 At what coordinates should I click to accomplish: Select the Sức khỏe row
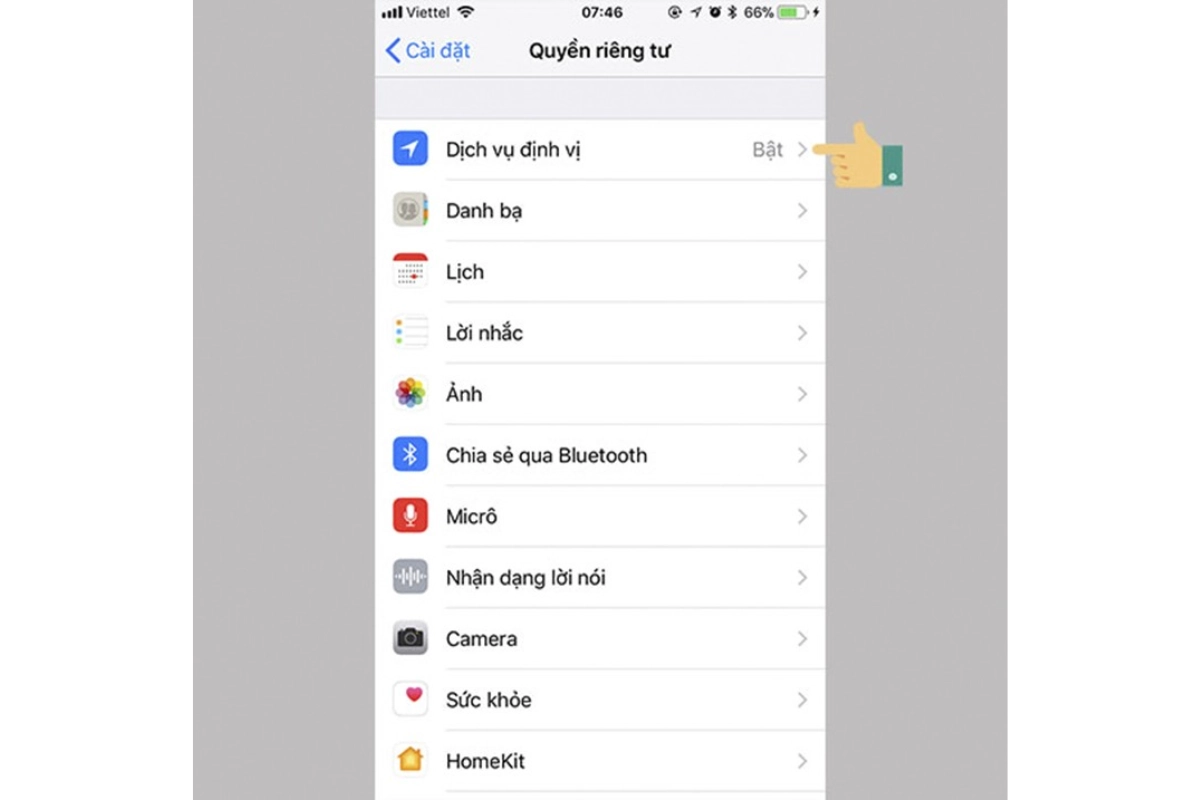click(600, 699)
